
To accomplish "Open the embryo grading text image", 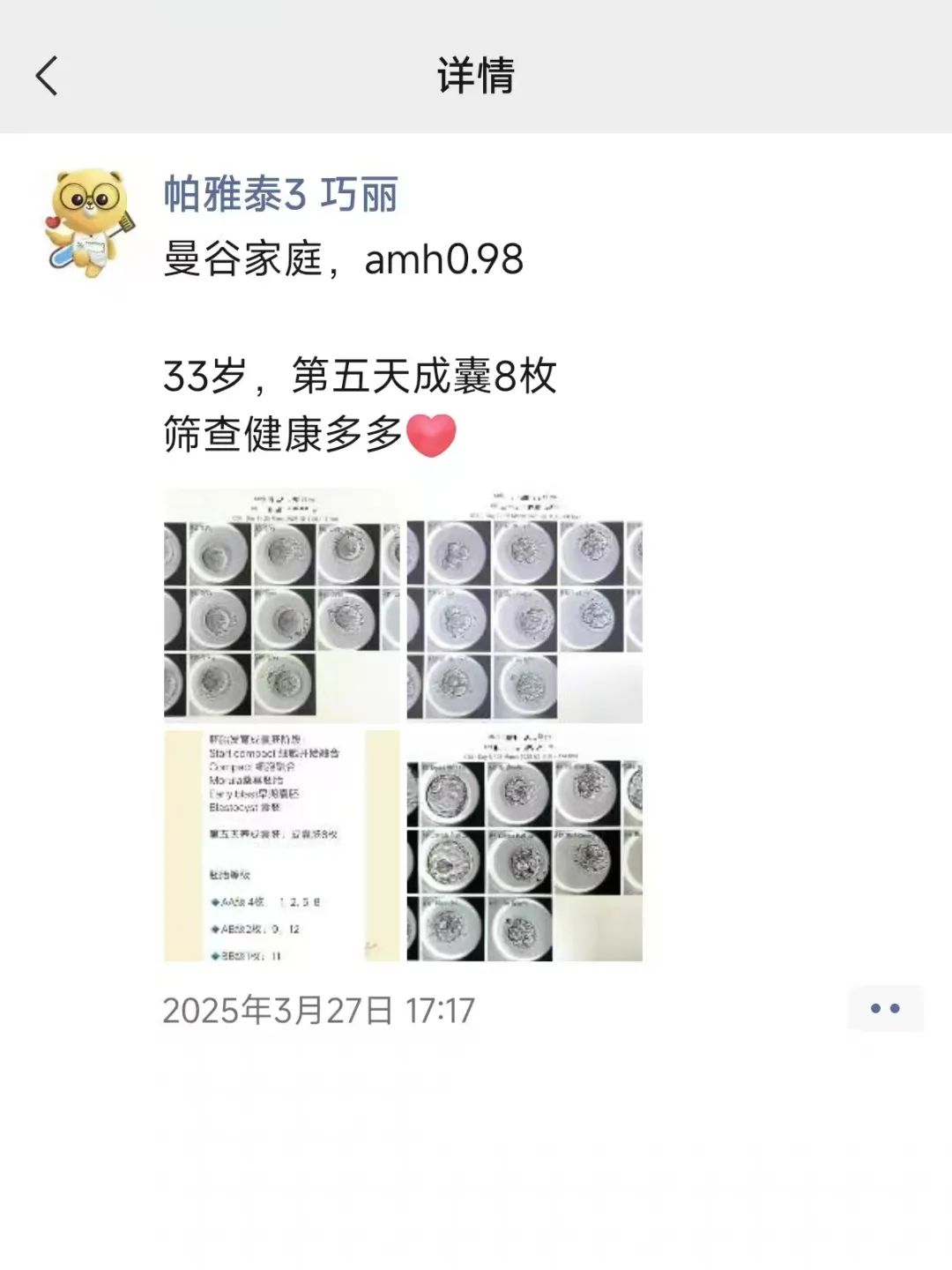I will [x=281, y=845].
